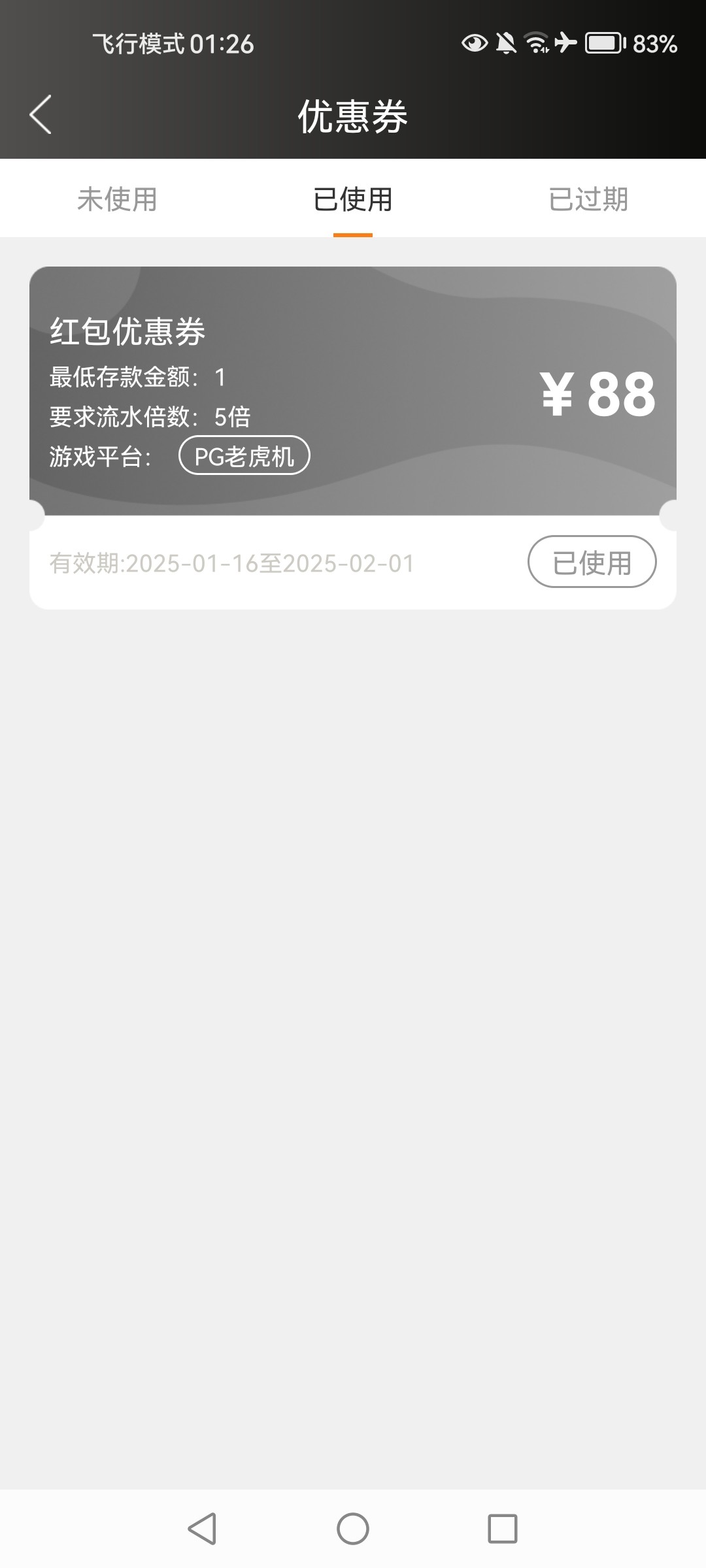Screen dimensions: 706x1568
Task: Go back using the header arrow
Action: pyautogui.click(x=41, y=115)
